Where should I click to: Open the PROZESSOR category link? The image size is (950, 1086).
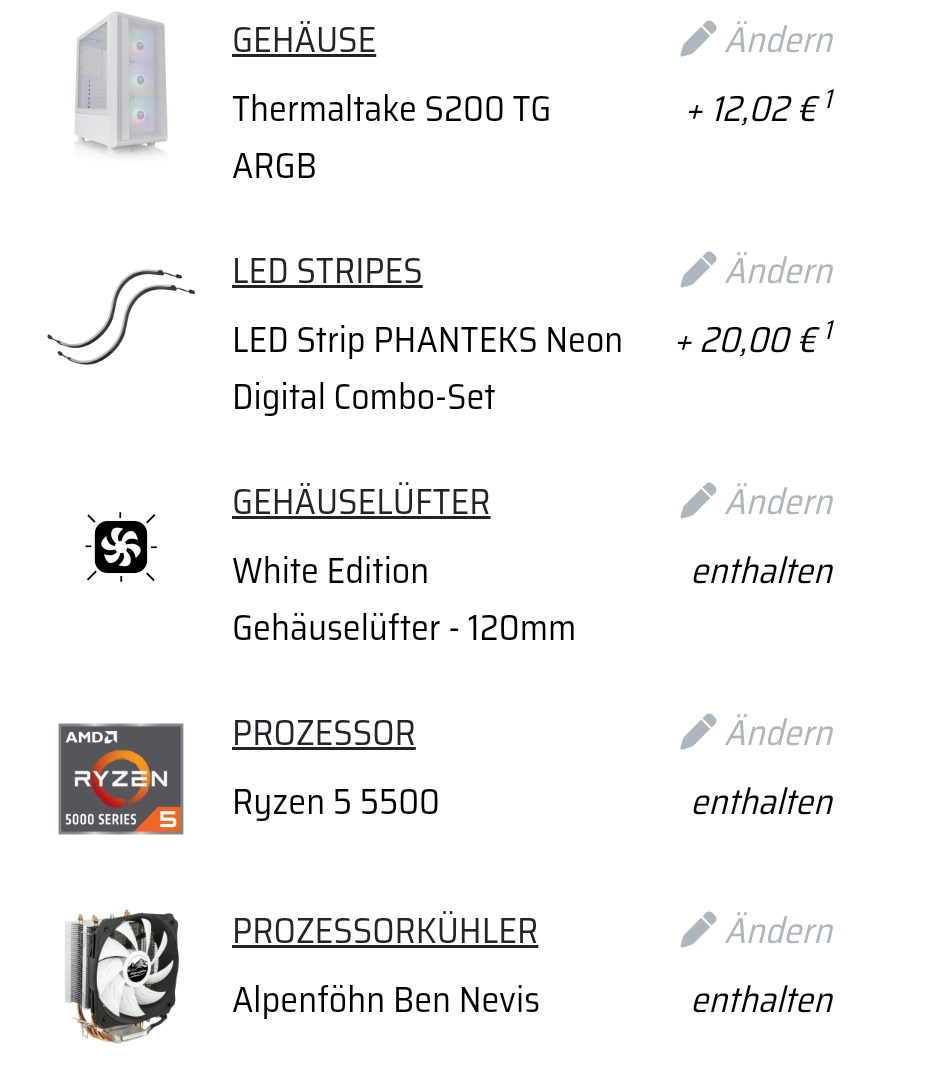323,733
